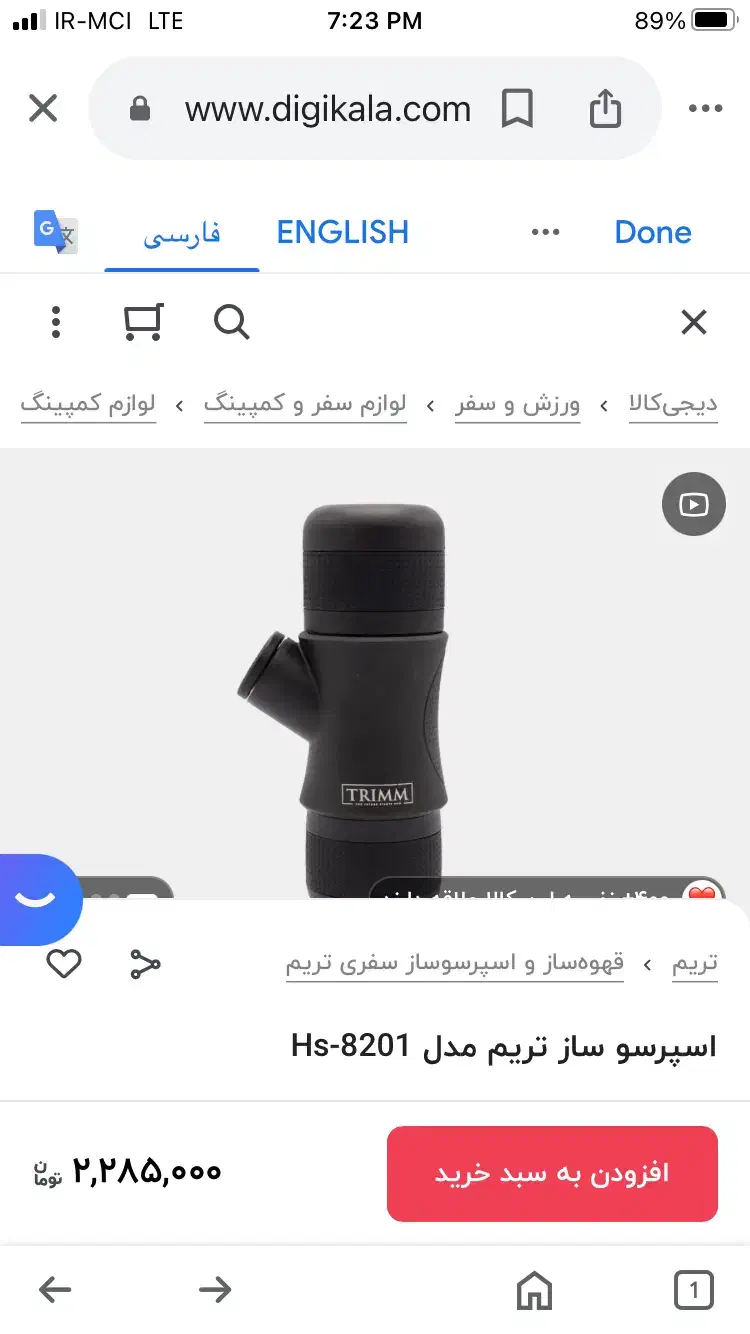
Task: Bookmark this Digikala page
Action: pyautogui.click(x=517, y=109)
